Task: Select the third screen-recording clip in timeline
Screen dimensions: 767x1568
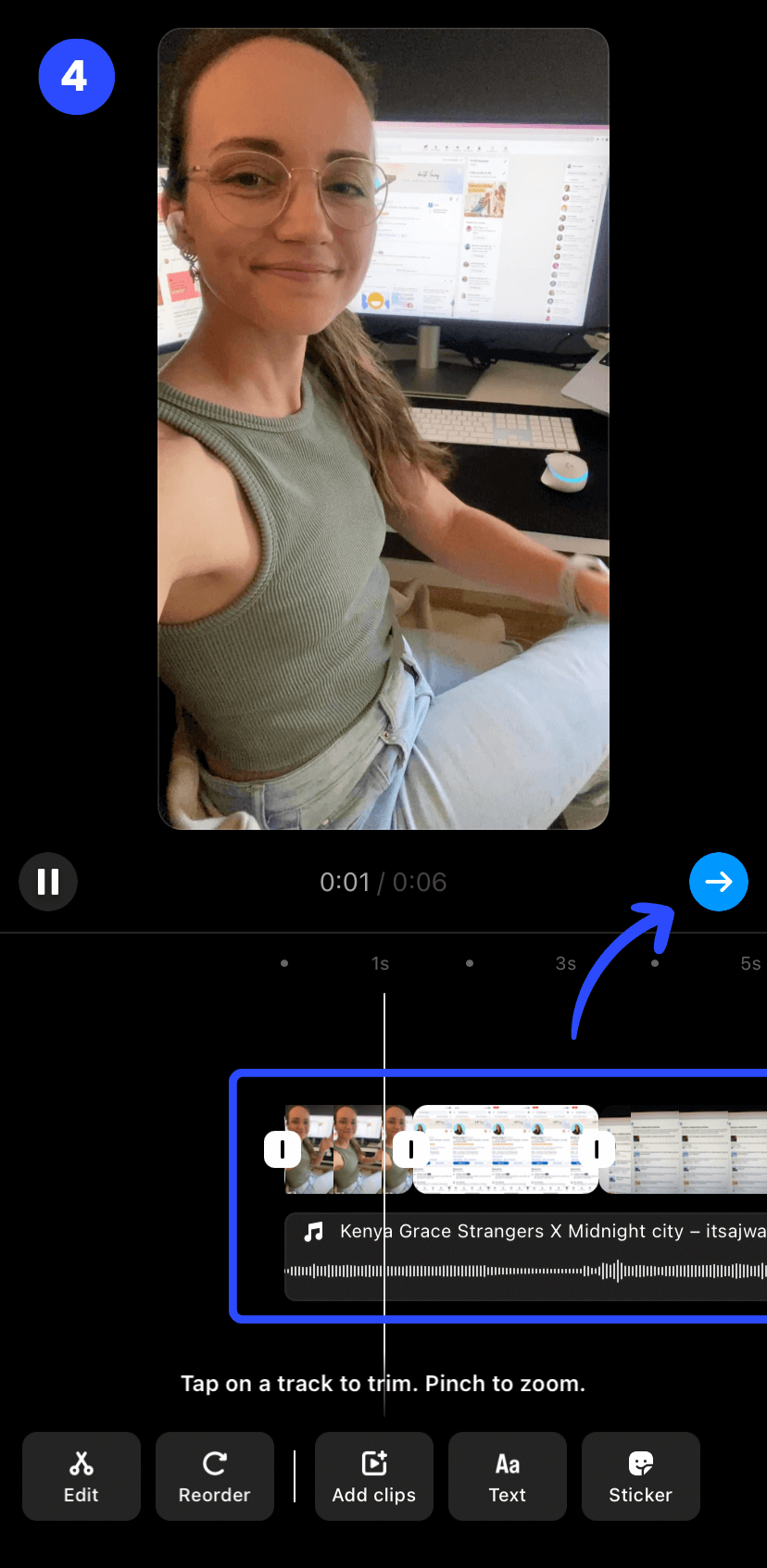Action: pyautogui.click(x=685, y=1149)
